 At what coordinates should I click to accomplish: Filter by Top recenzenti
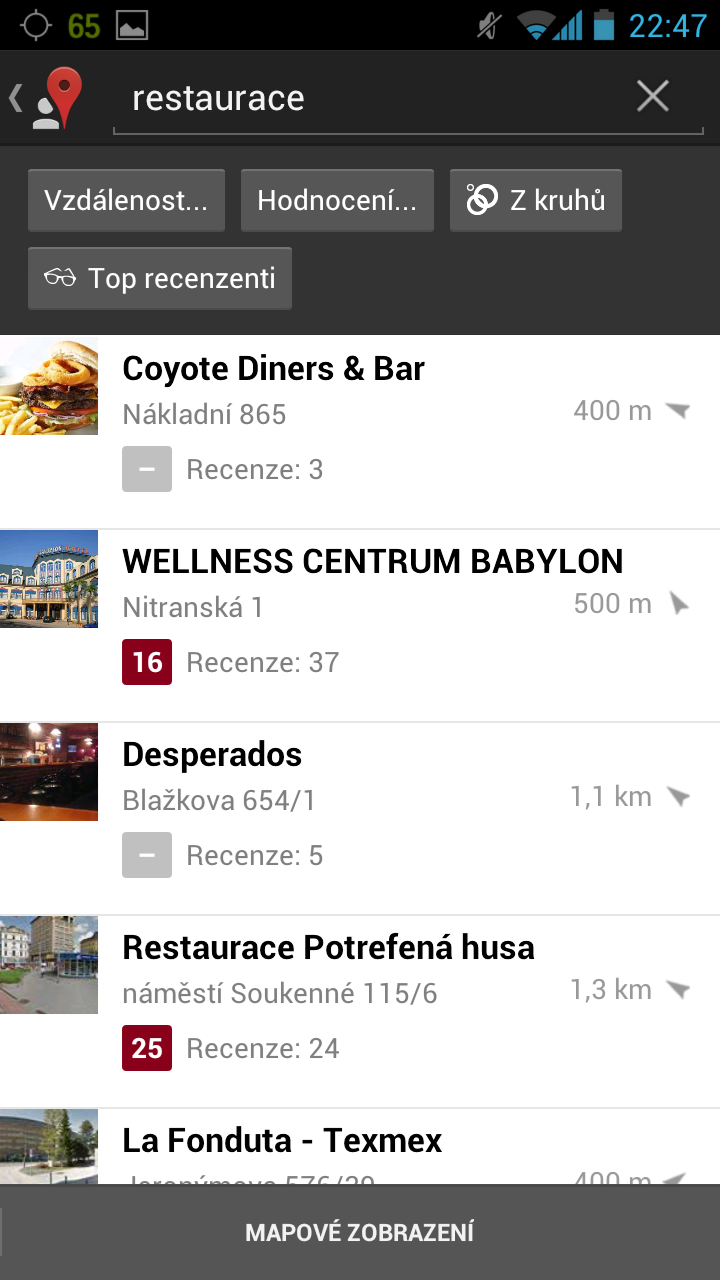click(160, 278)
